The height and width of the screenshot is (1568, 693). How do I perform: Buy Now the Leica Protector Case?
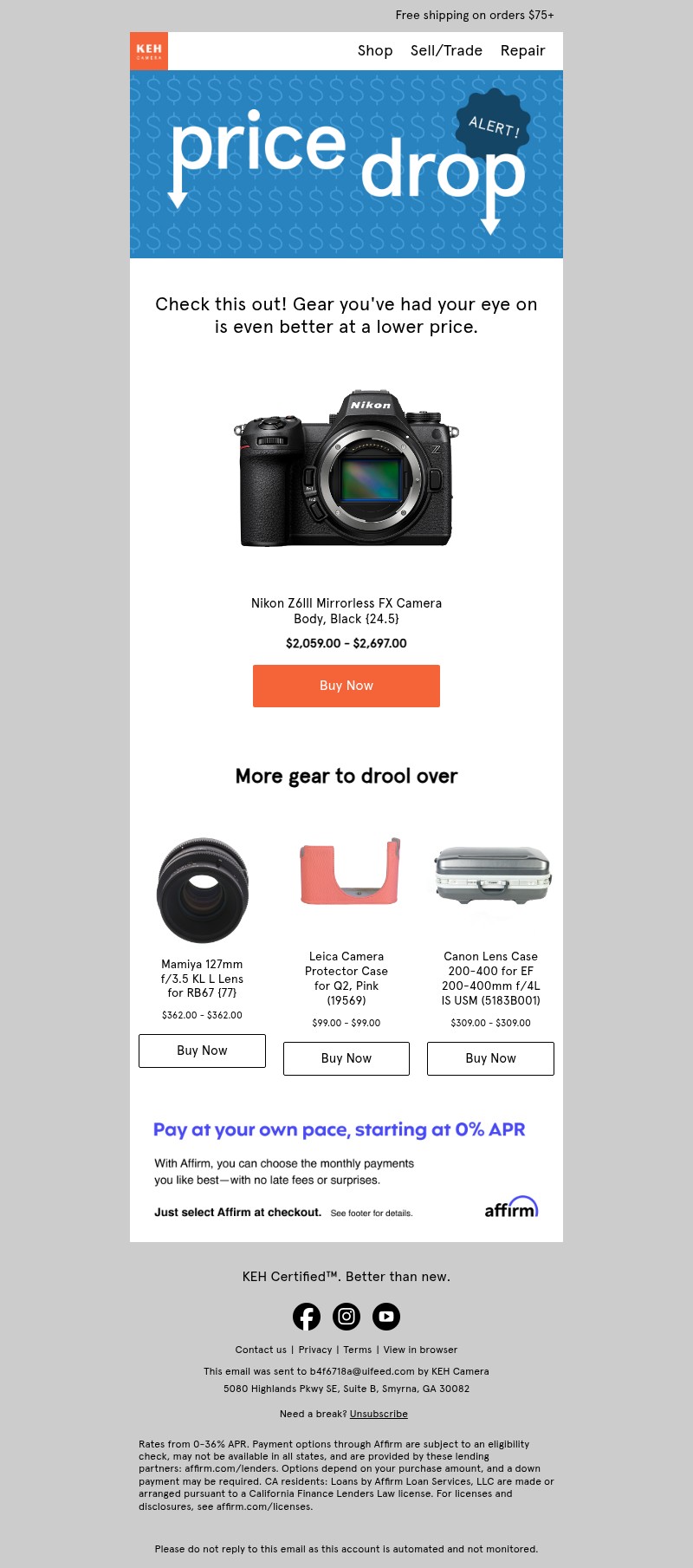(346, 1058)
